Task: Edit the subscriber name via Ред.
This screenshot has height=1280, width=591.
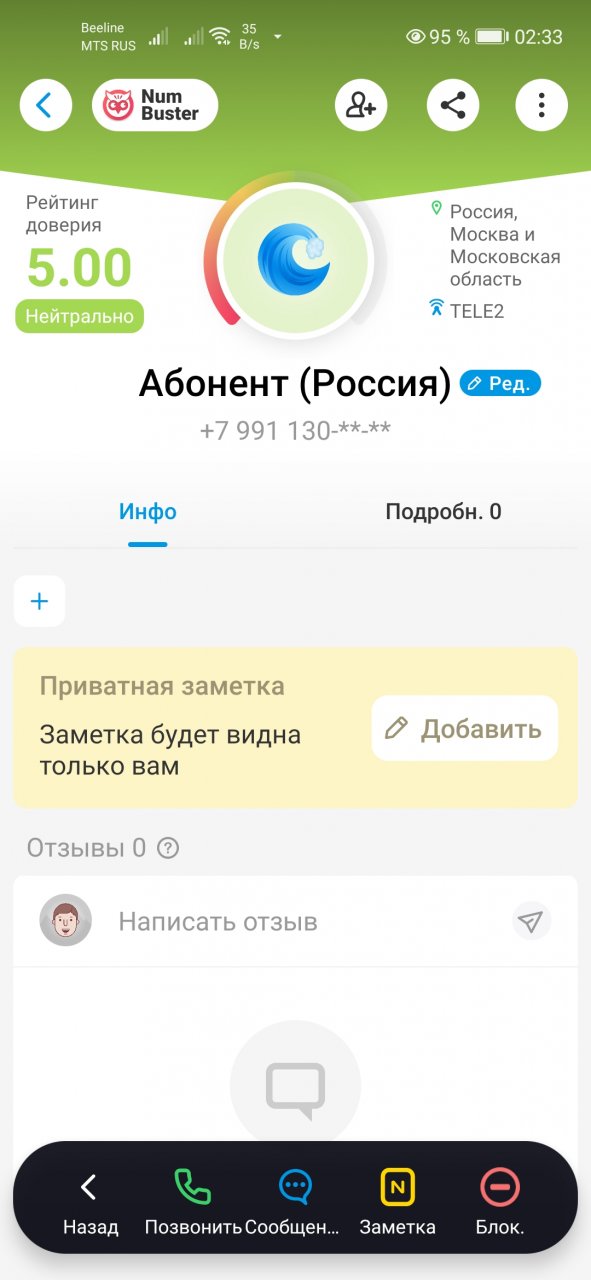Action: [500, 383]
